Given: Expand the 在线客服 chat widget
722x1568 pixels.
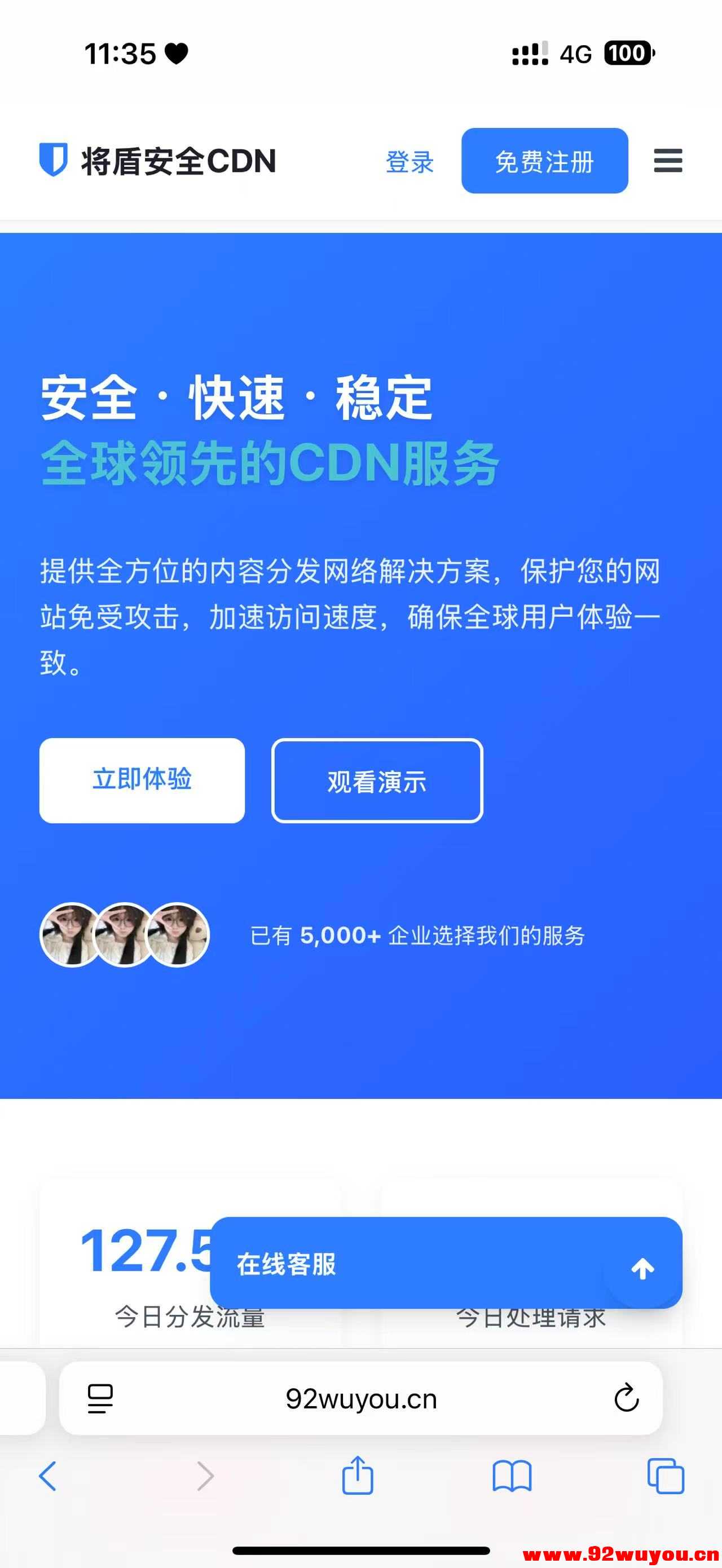Looking at the screenshot, I should [x=642, y=1269].
